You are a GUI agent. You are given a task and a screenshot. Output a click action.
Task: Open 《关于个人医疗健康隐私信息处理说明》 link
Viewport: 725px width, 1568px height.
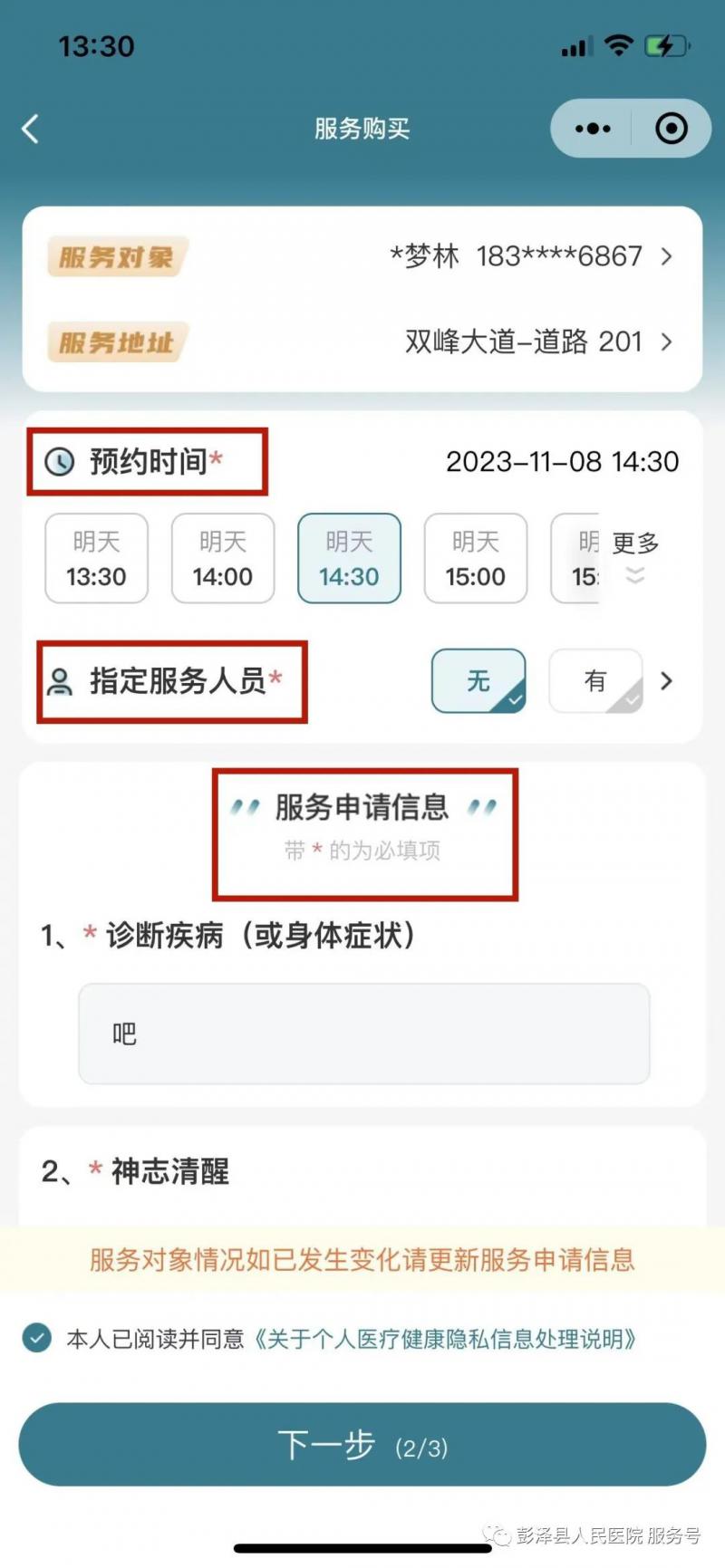click(x=443, y=1339)
